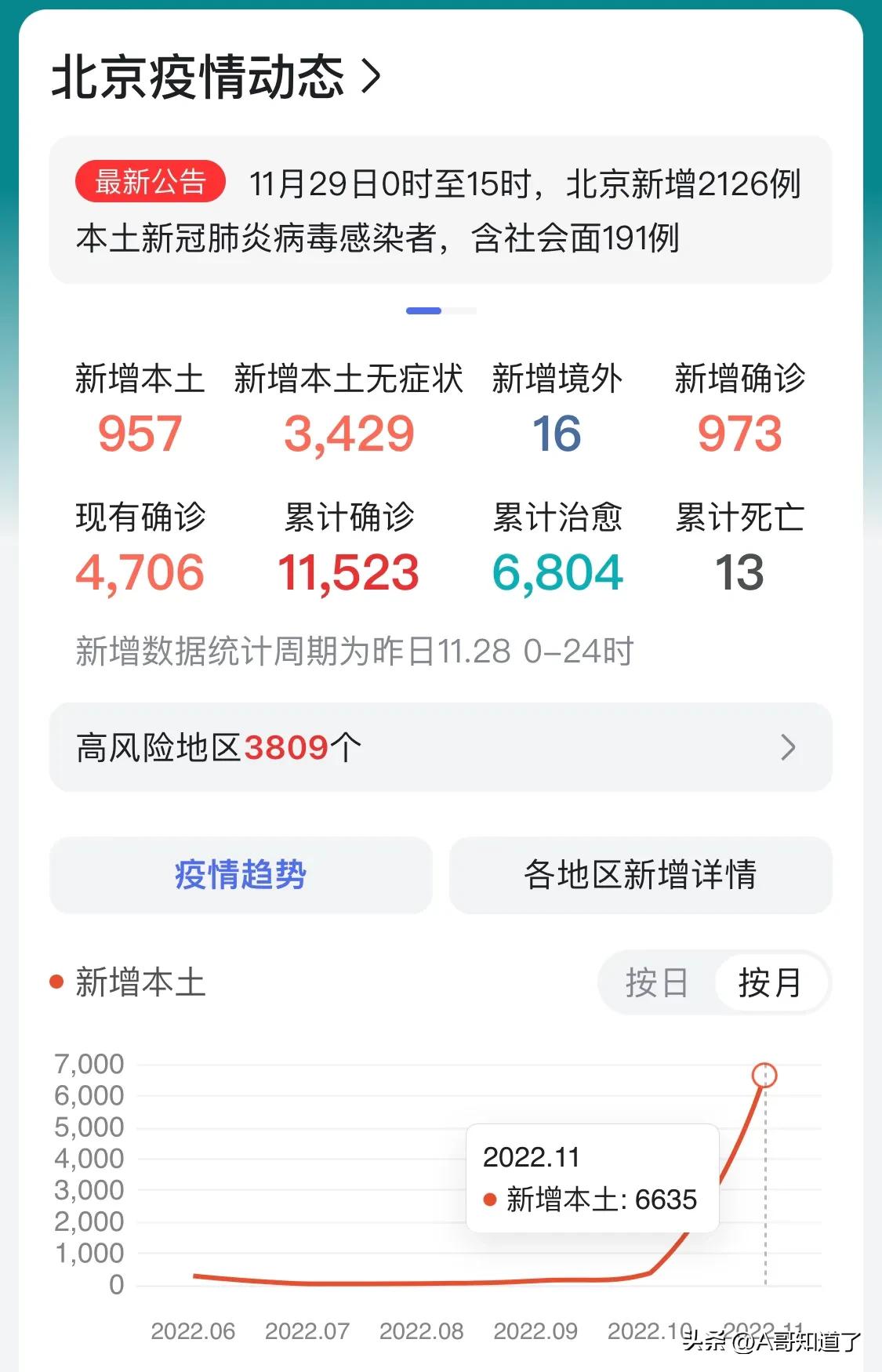The image size is (882, 1372).
Task: Open the 各地区新增详情 tab
Action: coord(641,876)
